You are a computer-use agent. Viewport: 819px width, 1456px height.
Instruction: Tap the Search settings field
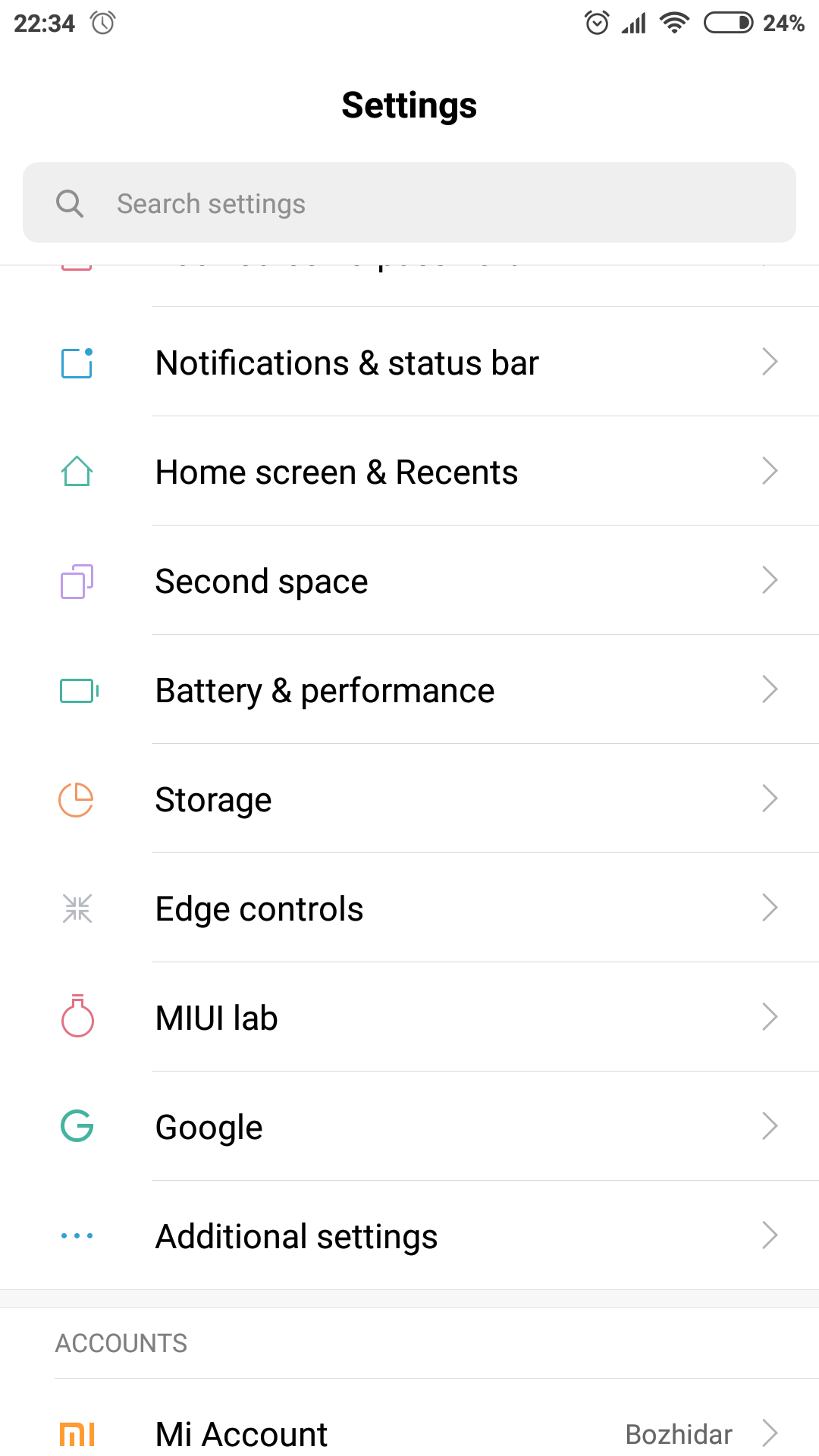(409, 202)
